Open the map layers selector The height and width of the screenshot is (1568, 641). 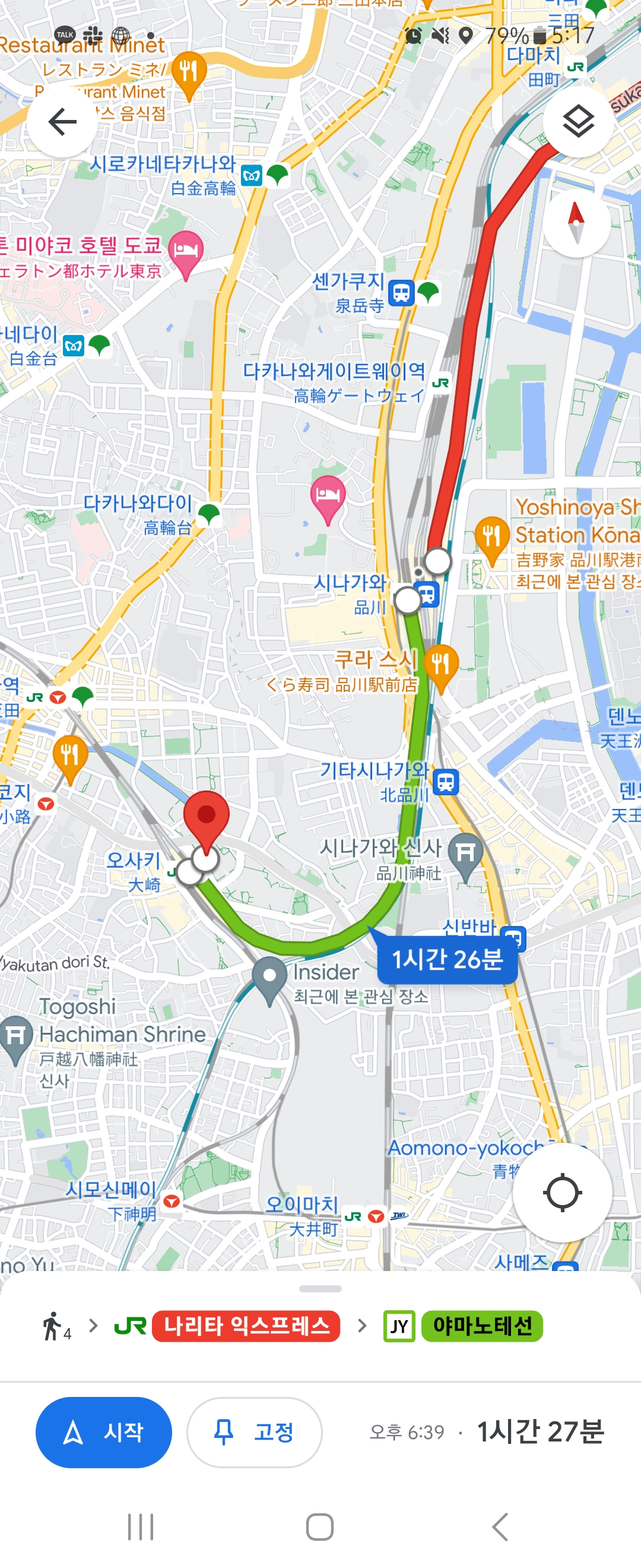pos(577,122)
